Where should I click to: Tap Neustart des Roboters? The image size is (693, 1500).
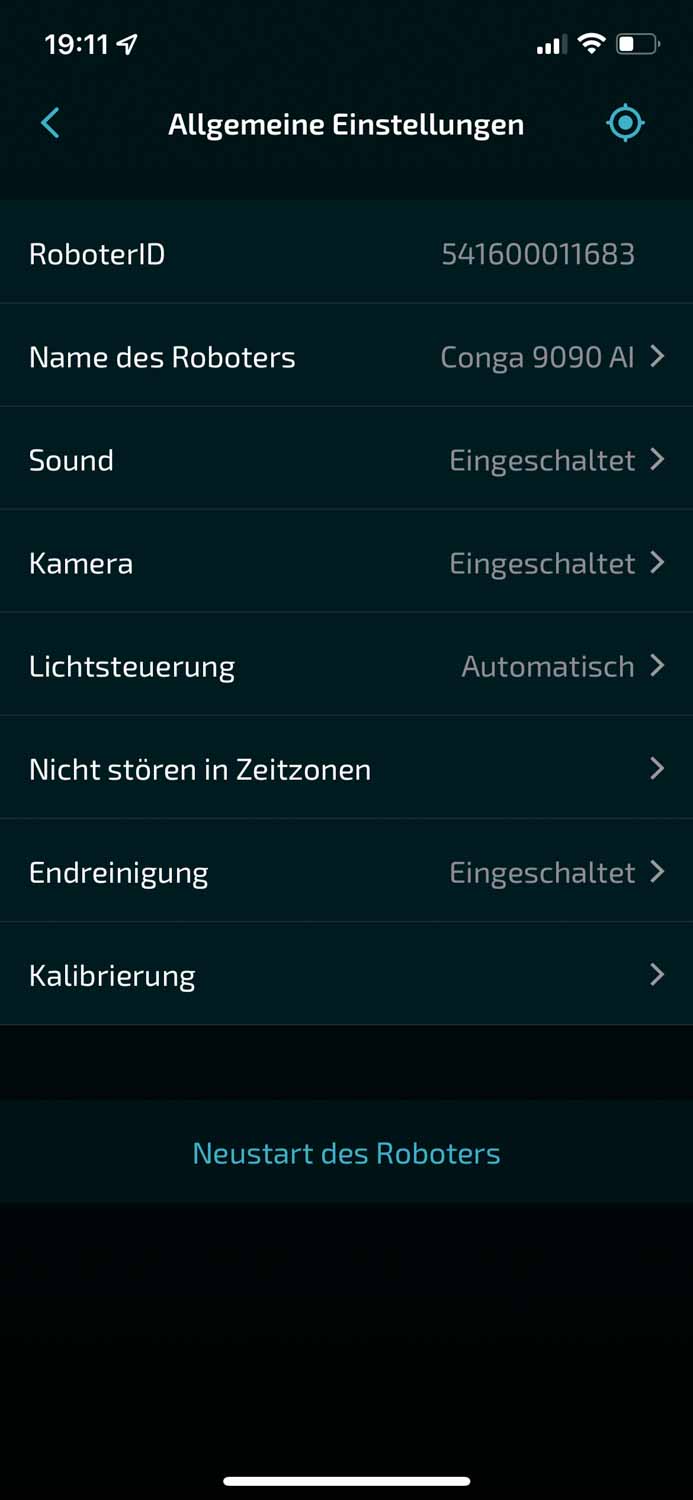pyautogui.click(x=346, y=1153)
